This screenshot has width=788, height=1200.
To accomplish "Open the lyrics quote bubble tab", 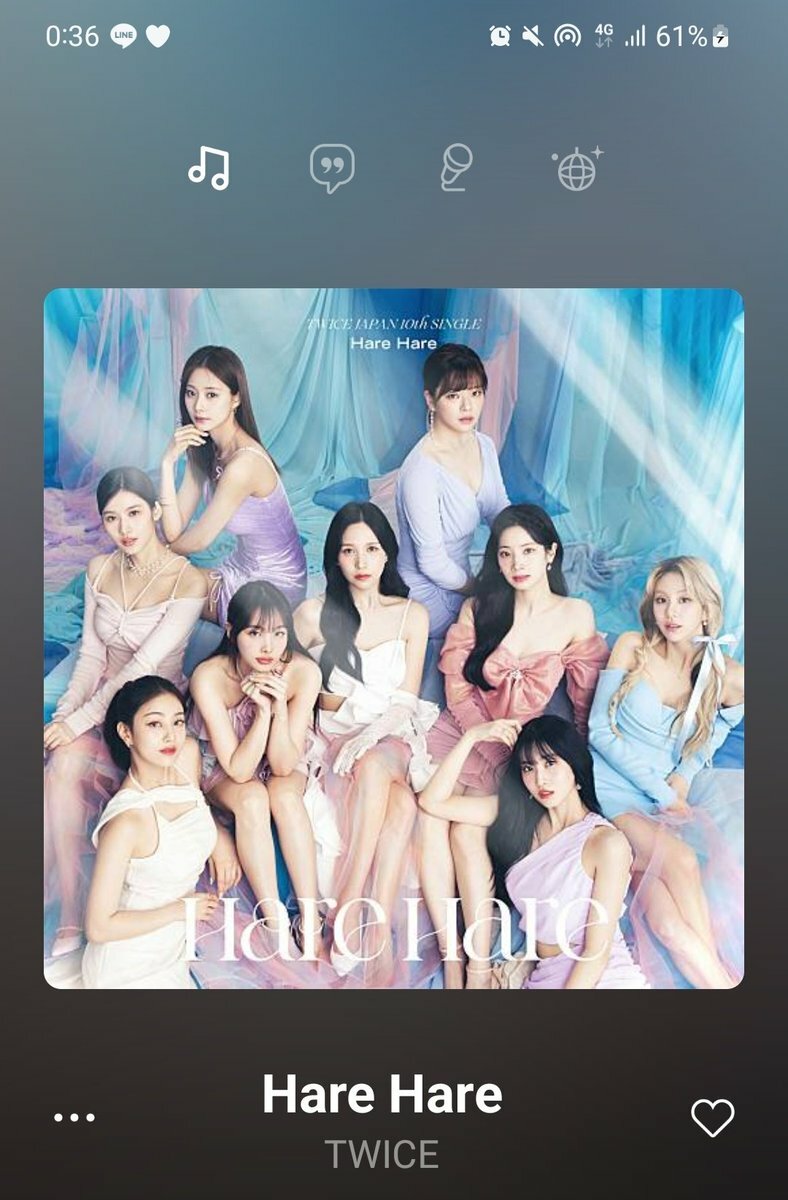I will click(332, 168).
